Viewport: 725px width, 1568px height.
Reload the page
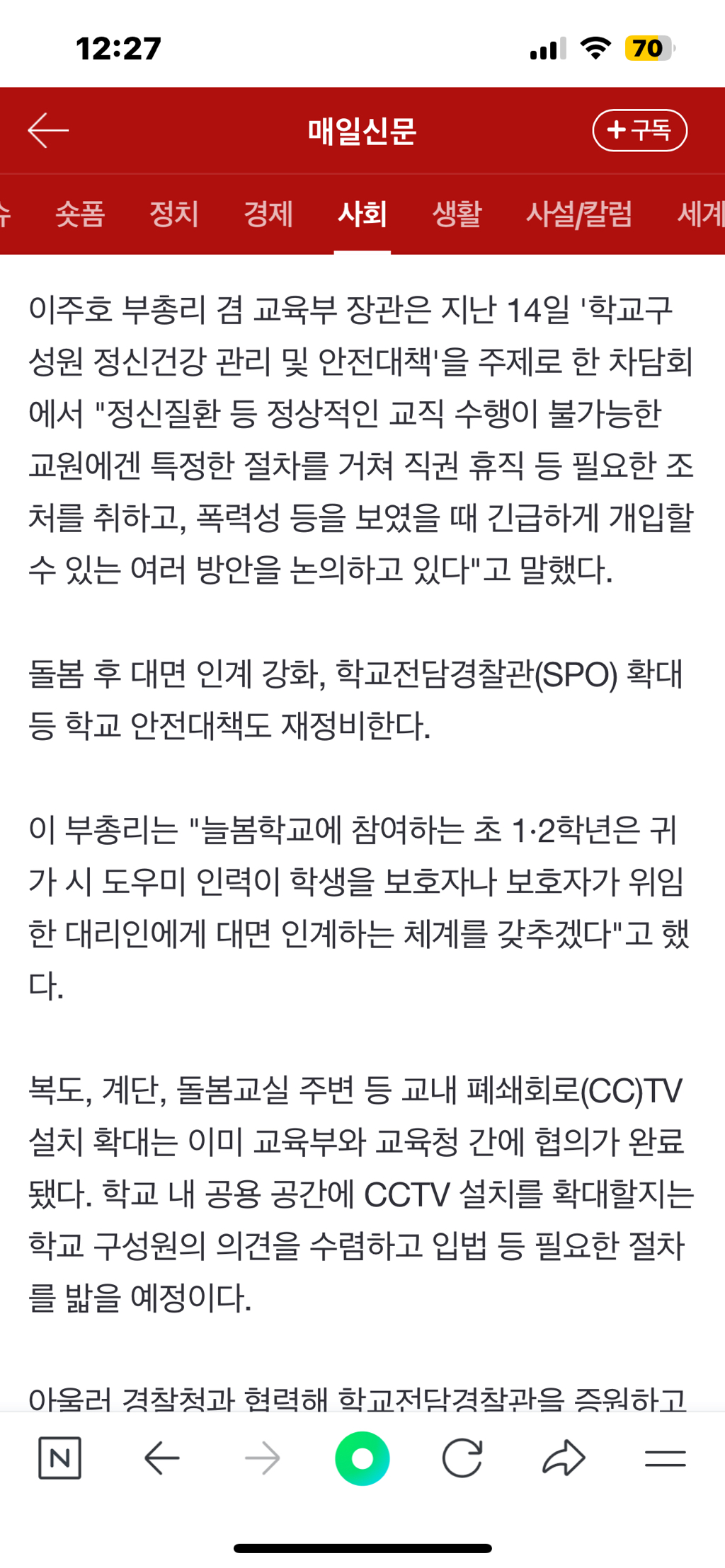tap(462, 1458)
